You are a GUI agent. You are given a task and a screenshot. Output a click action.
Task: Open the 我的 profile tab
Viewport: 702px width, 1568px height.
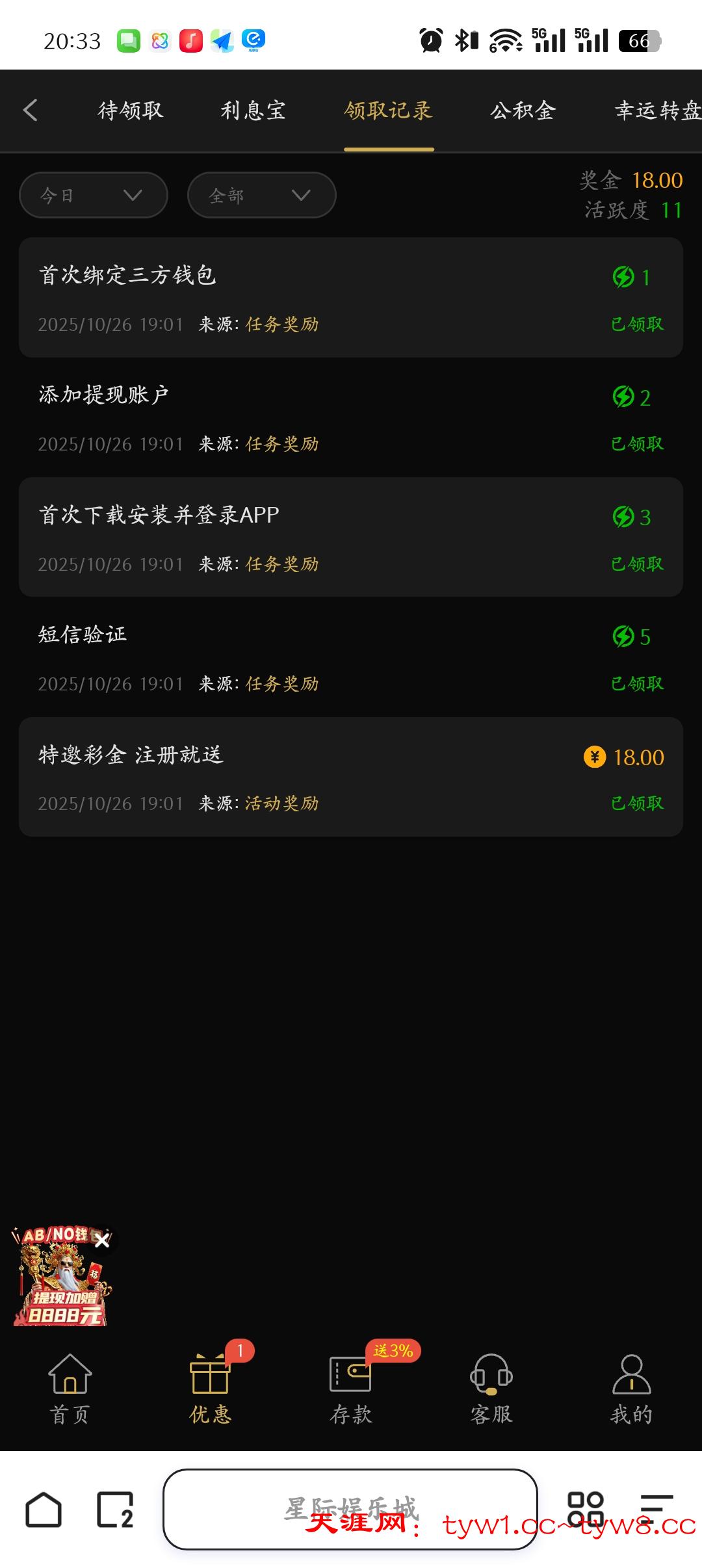(631, 1389)
